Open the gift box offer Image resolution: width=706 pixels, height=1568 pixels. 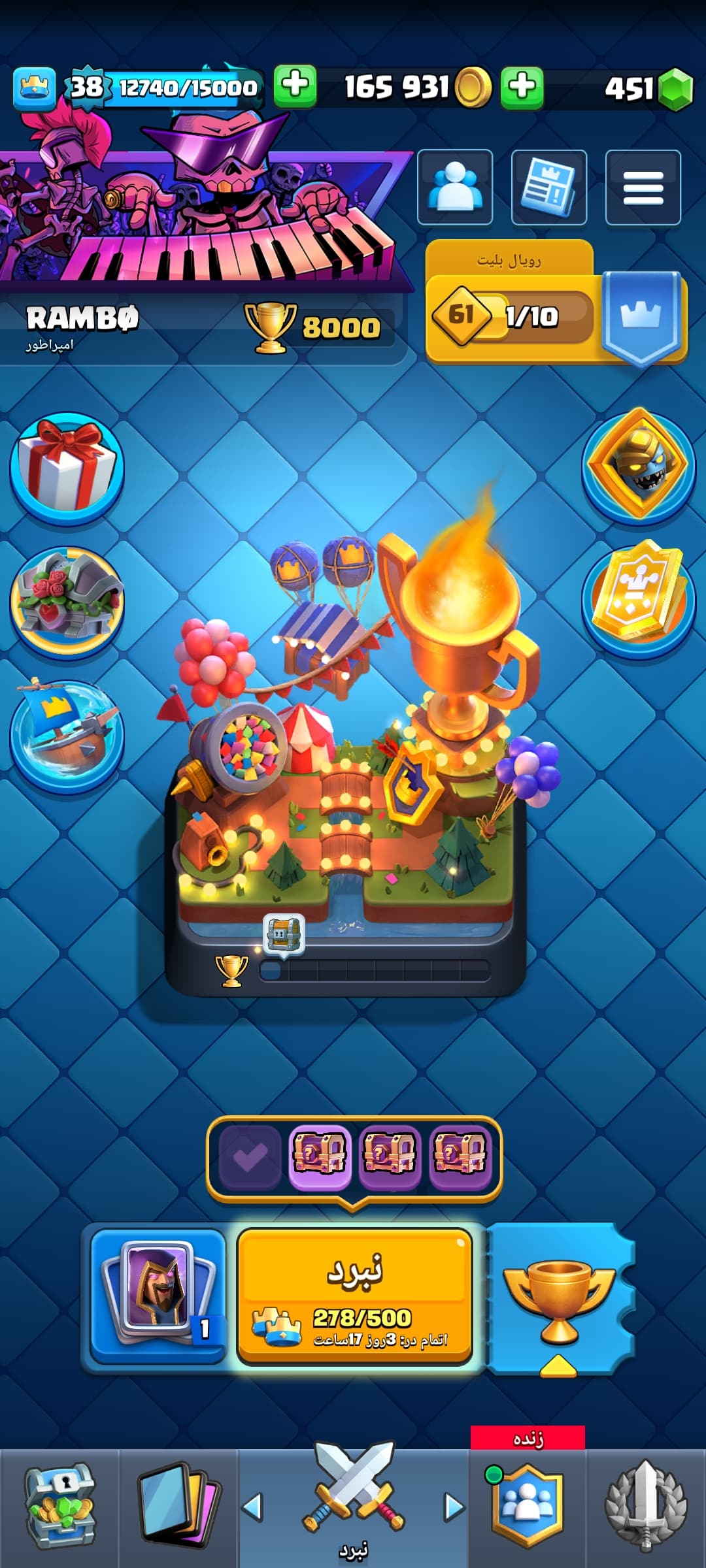pyautogui.click(x=67, y=466)
